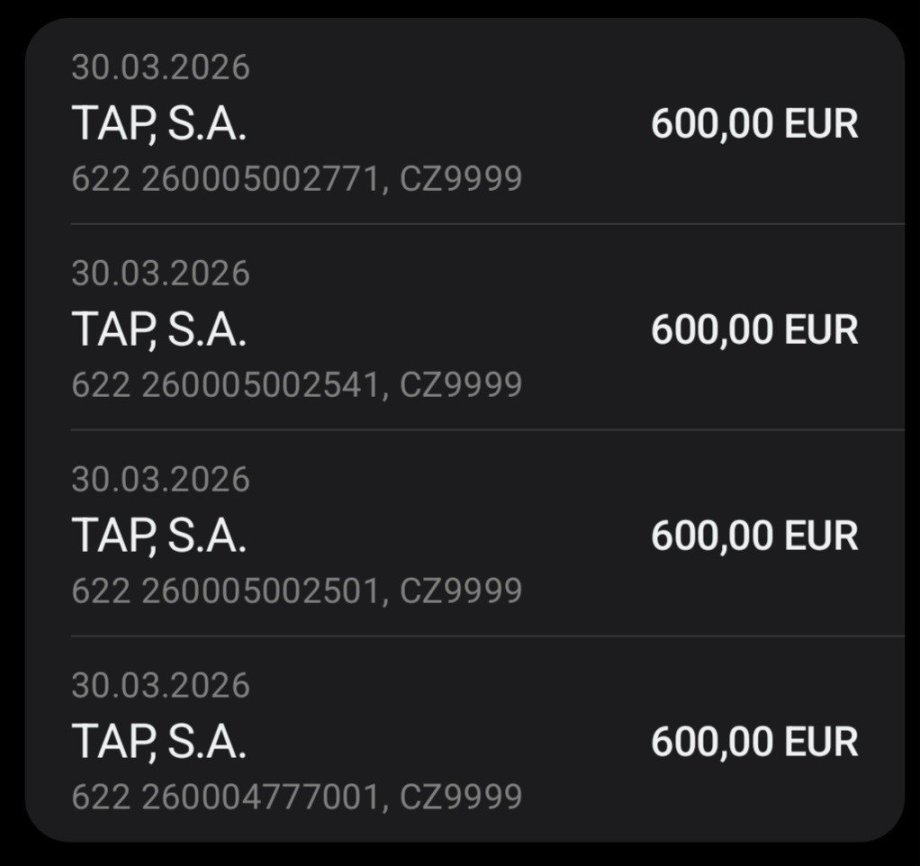This screenshot has height=866, width=920.
Task: Select the TAP, S.A. transaction ending 2501
Action: pyautogui.click(x=465, y=535)
